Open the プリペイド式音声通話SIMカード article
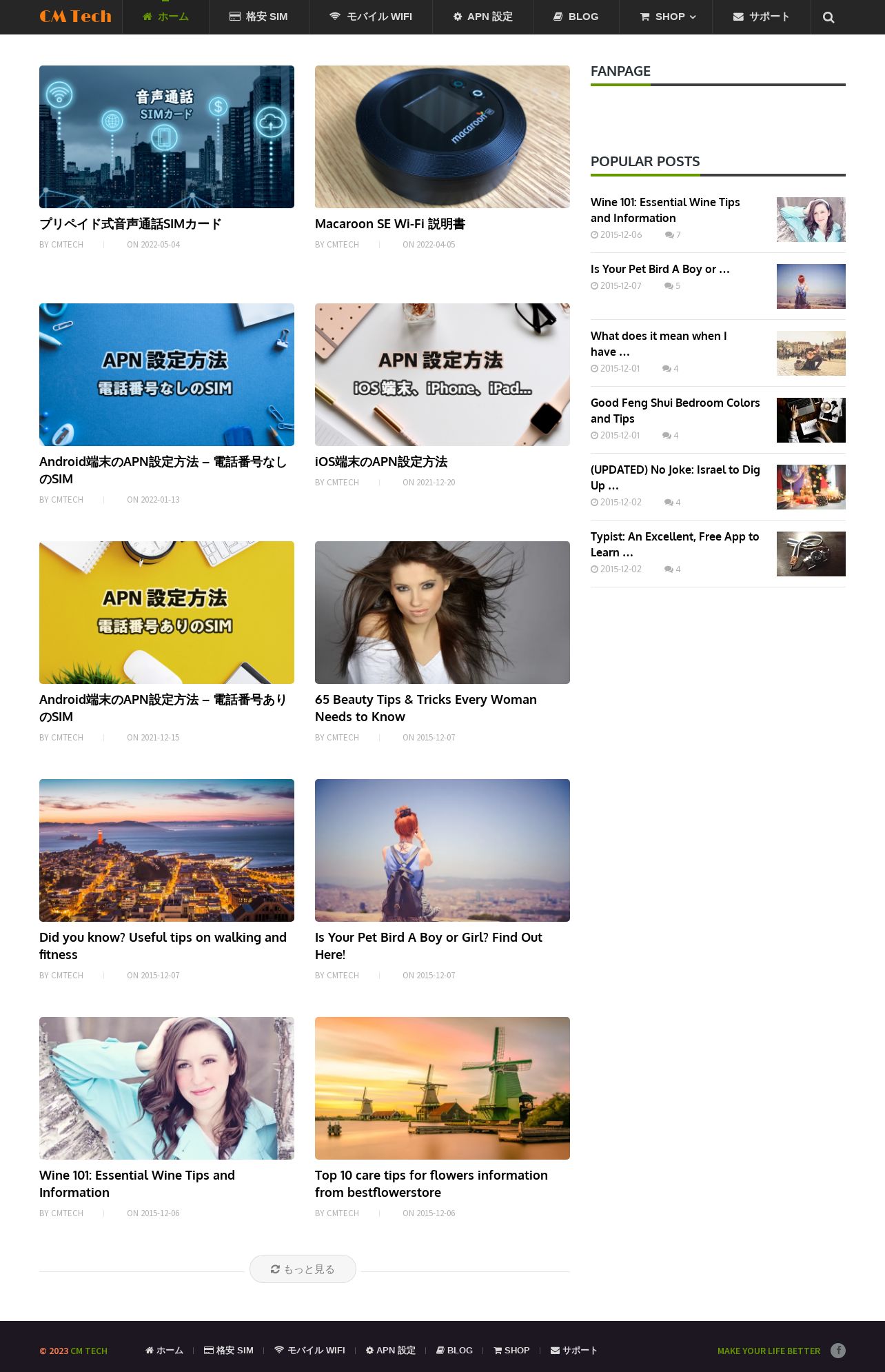The height and width of the screenshot is (1372, 885). coord(130,224)
